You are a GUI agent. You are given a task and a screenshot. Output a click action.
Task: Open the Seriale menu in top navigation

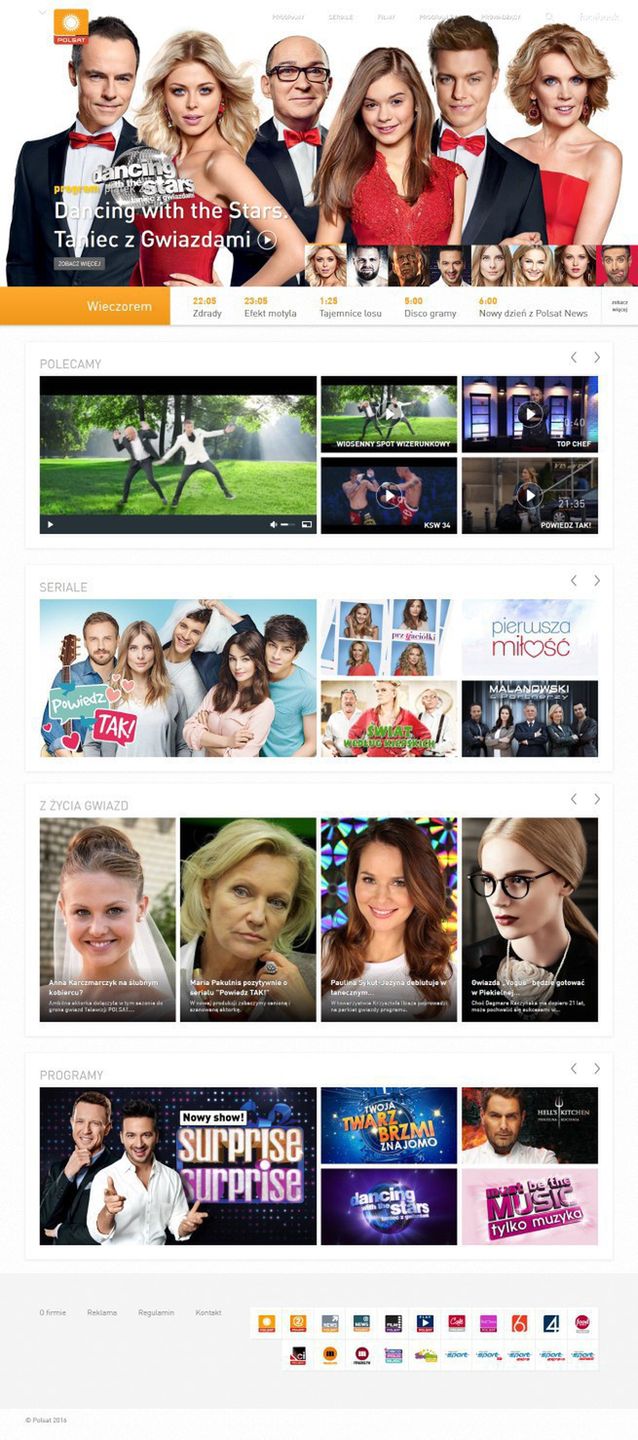pyautogui.click(x=341, y=17)
